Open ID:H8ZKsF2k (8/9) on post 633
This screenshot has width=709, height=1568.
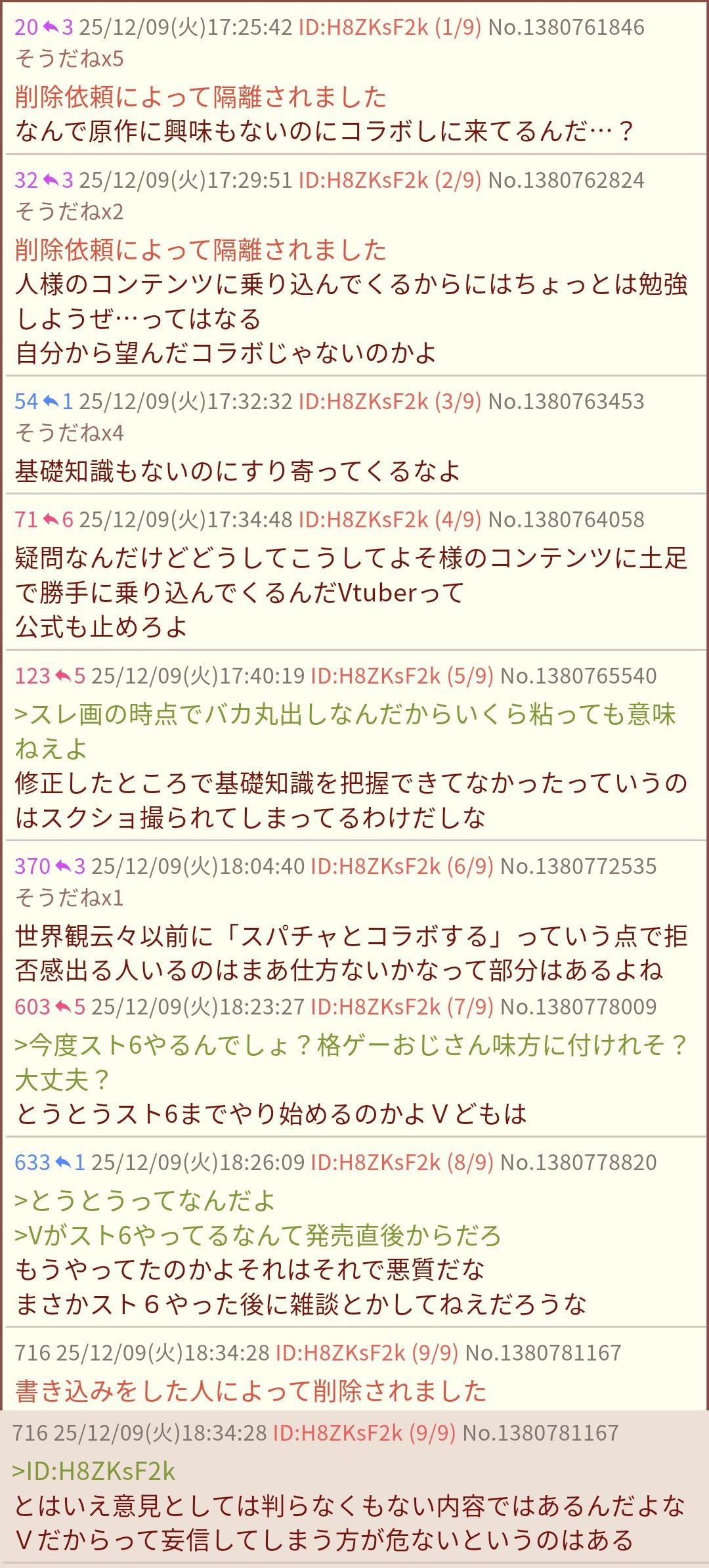[401, 1162]
